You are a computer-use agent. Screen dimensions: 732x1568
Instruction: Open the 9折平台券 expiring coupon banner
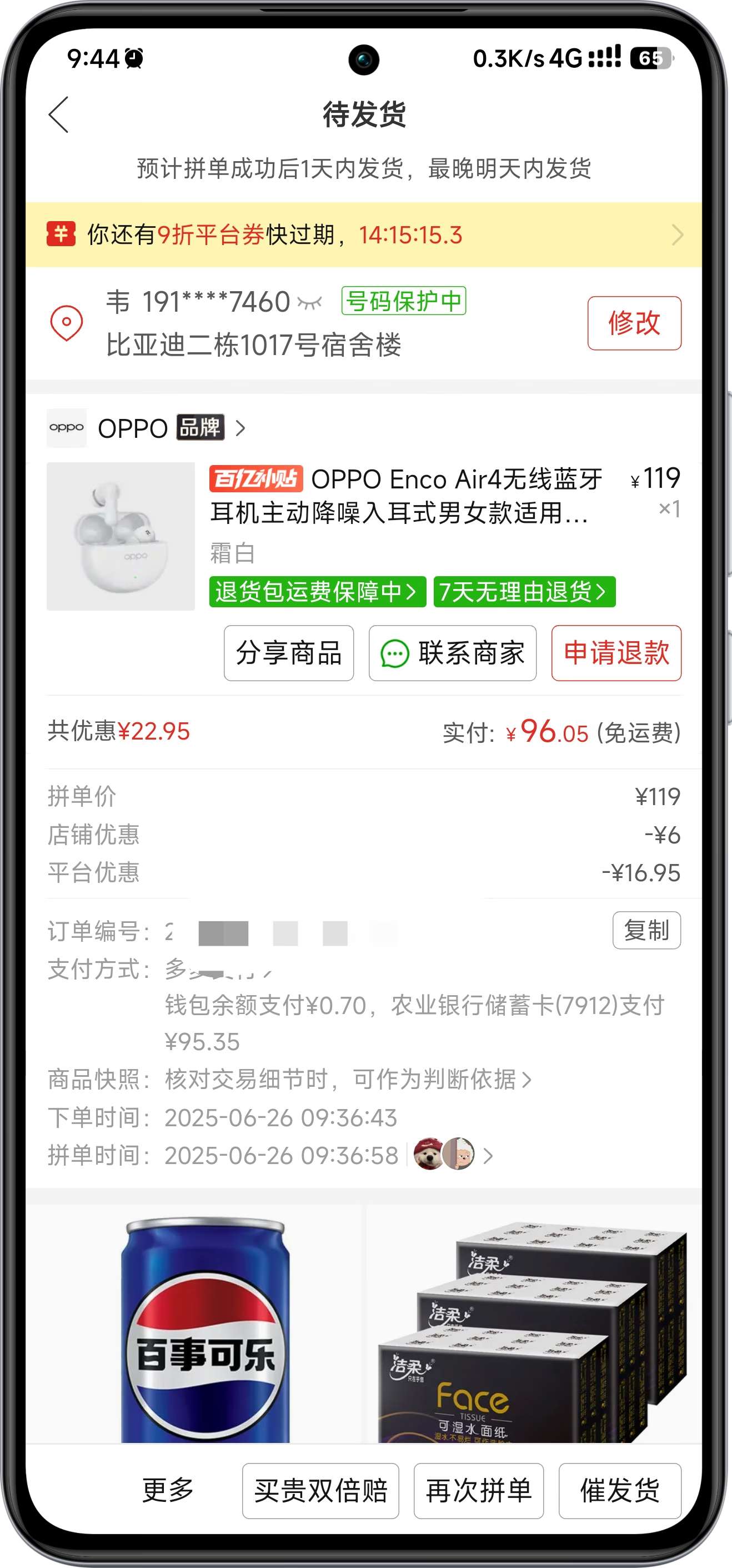click(364, 235)
